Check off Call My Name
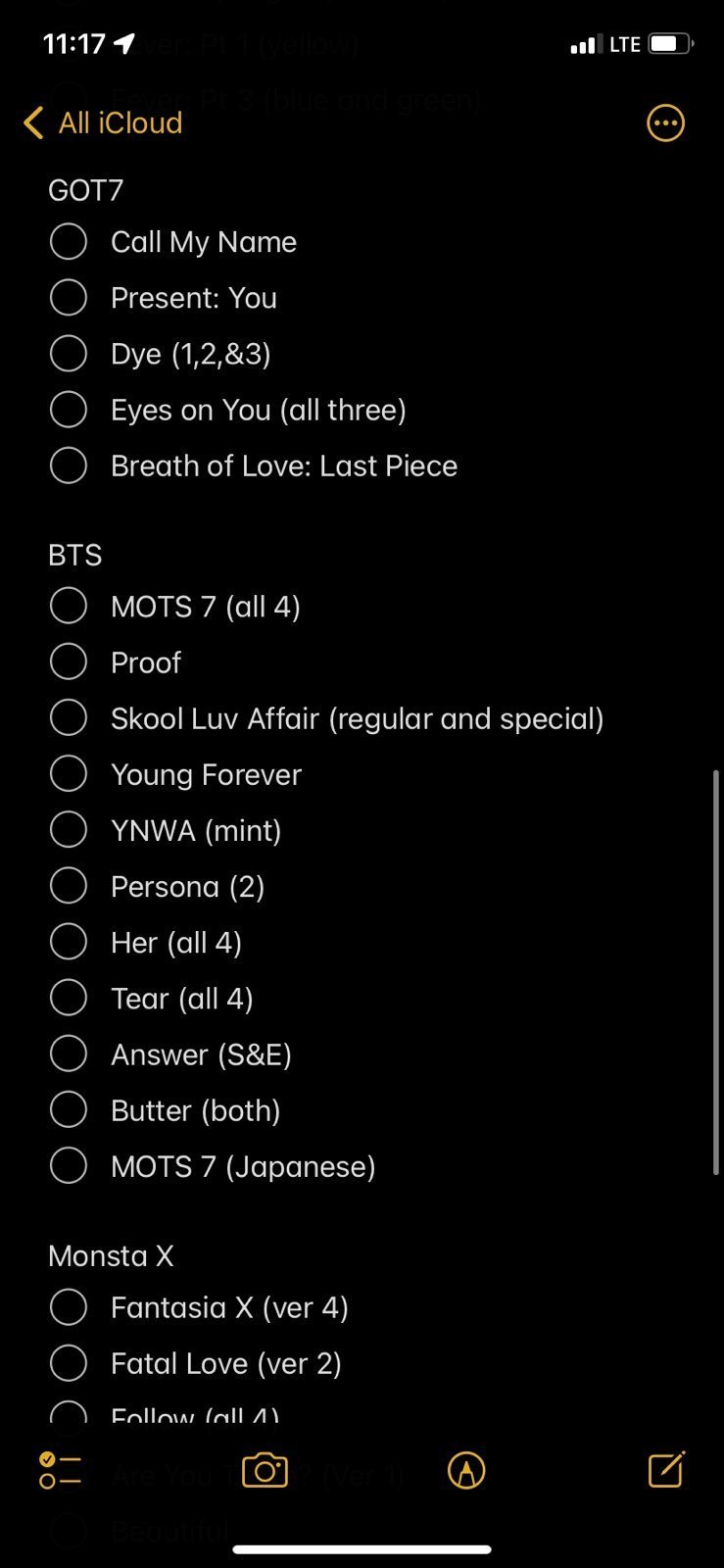 click(x=69, y=242)
